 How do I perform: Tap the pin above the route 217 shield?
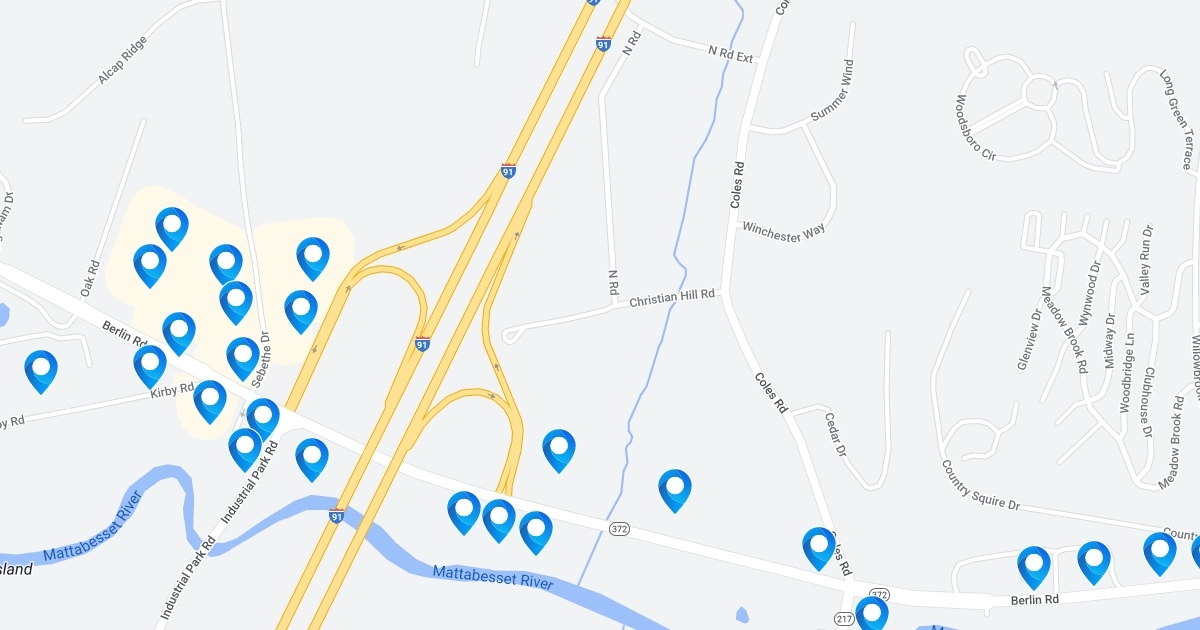click(872, 612)
